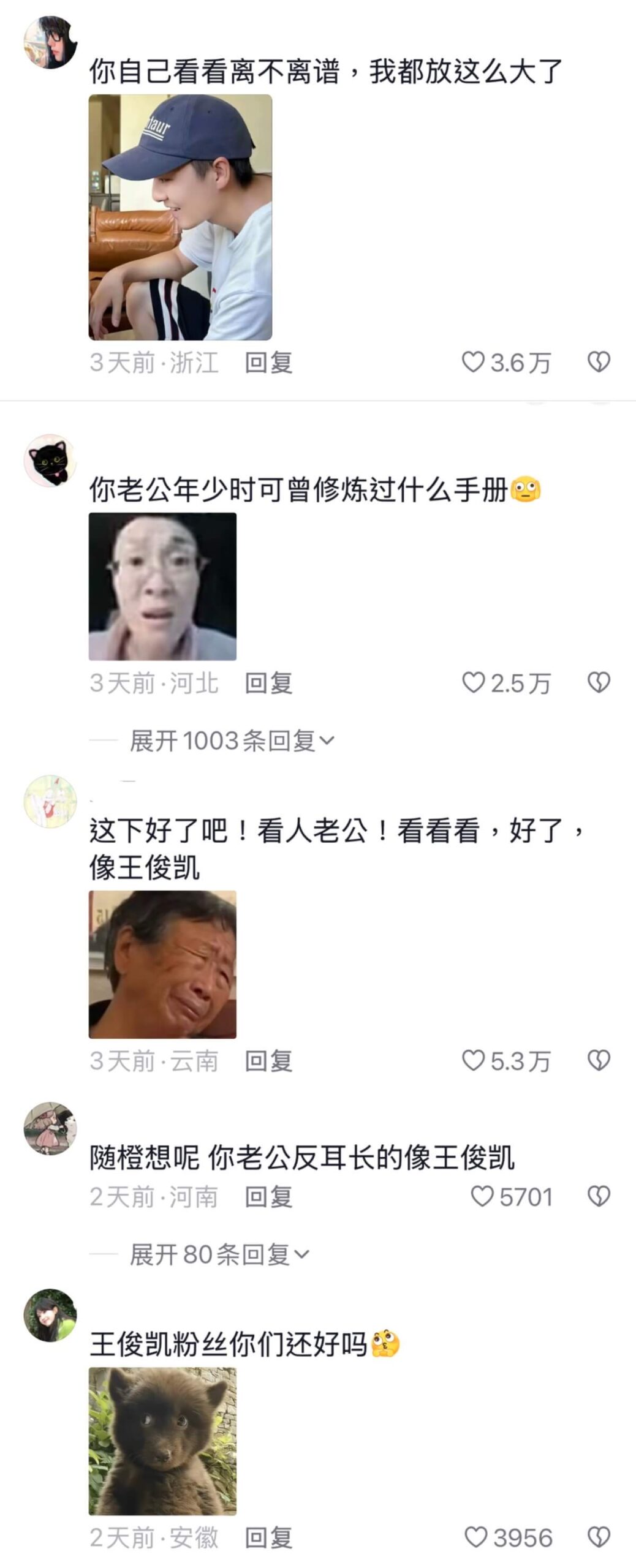Viewport: 636px width, 1568px height.
Task: Reply to the comment from 河南
Action: tap(268, 1197)
